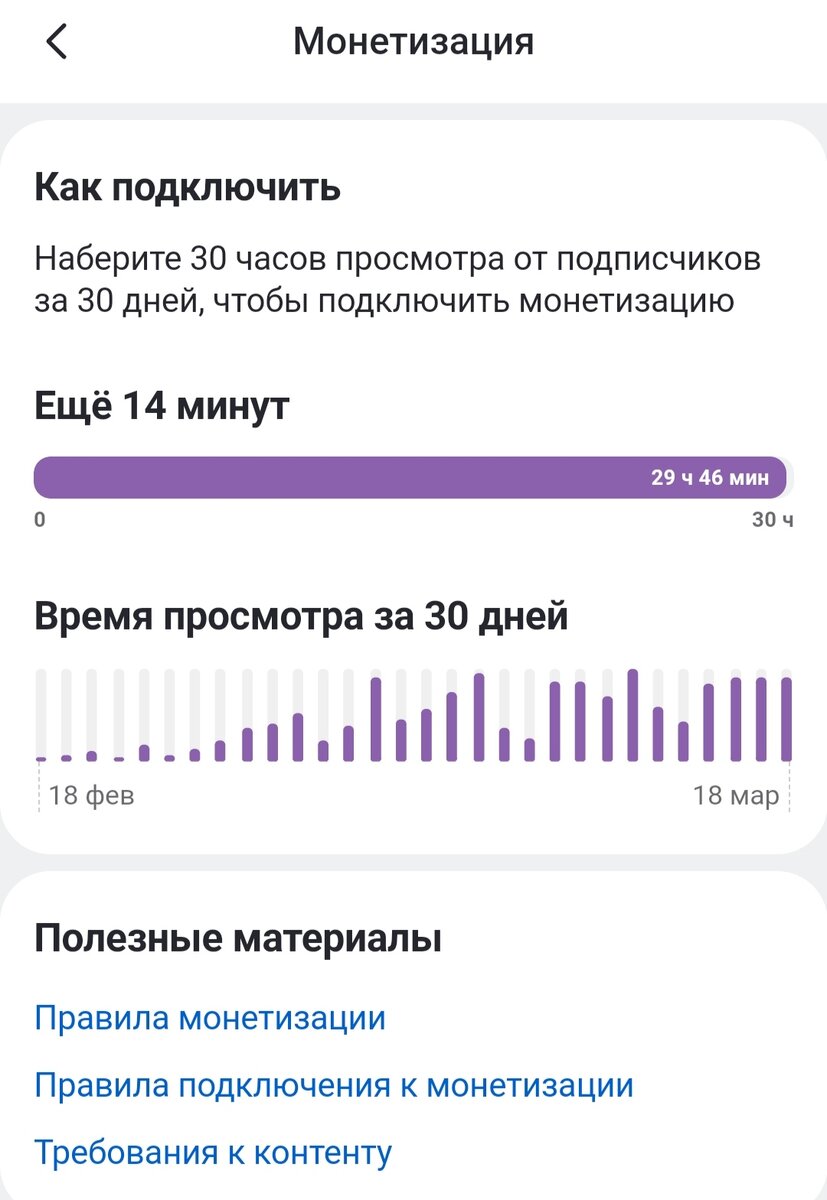Screen dimensions: 827x1200
Task: Click the 30 ч label under the progress bar
Action: click(x=770, y=519)
